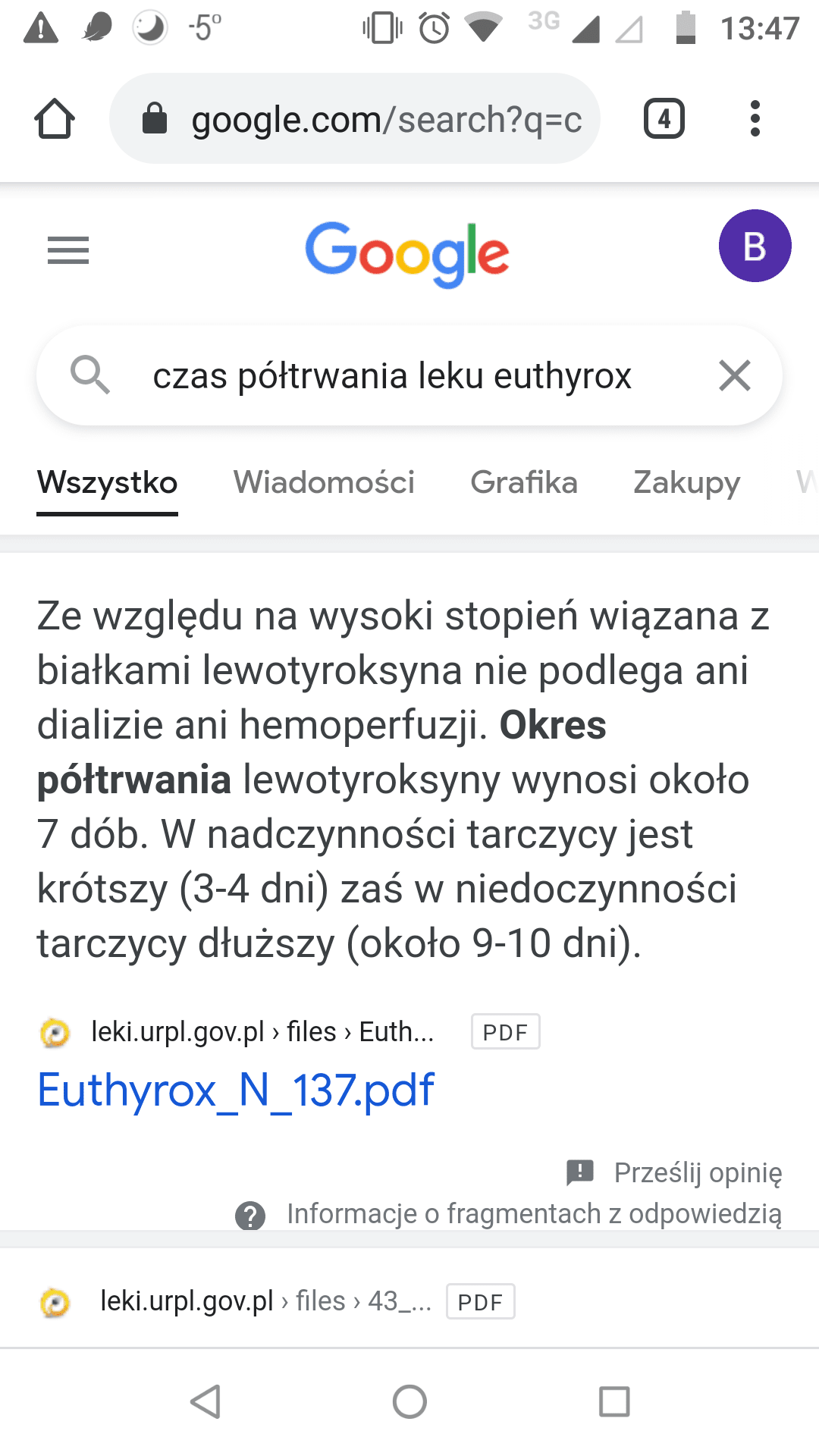Select the Wszystko tab

(x=107, y=482)
